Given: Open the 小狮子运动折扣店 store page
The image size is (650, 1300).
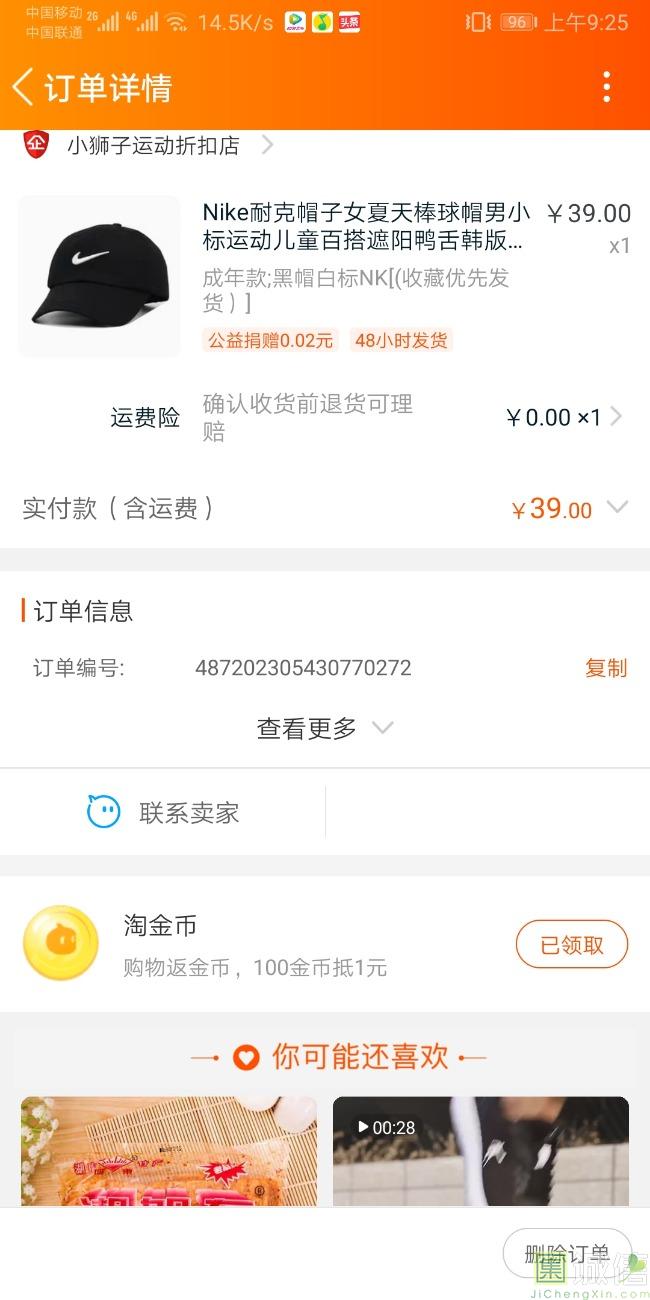Looking at the screenshot, I should click(x=155, y=146).
